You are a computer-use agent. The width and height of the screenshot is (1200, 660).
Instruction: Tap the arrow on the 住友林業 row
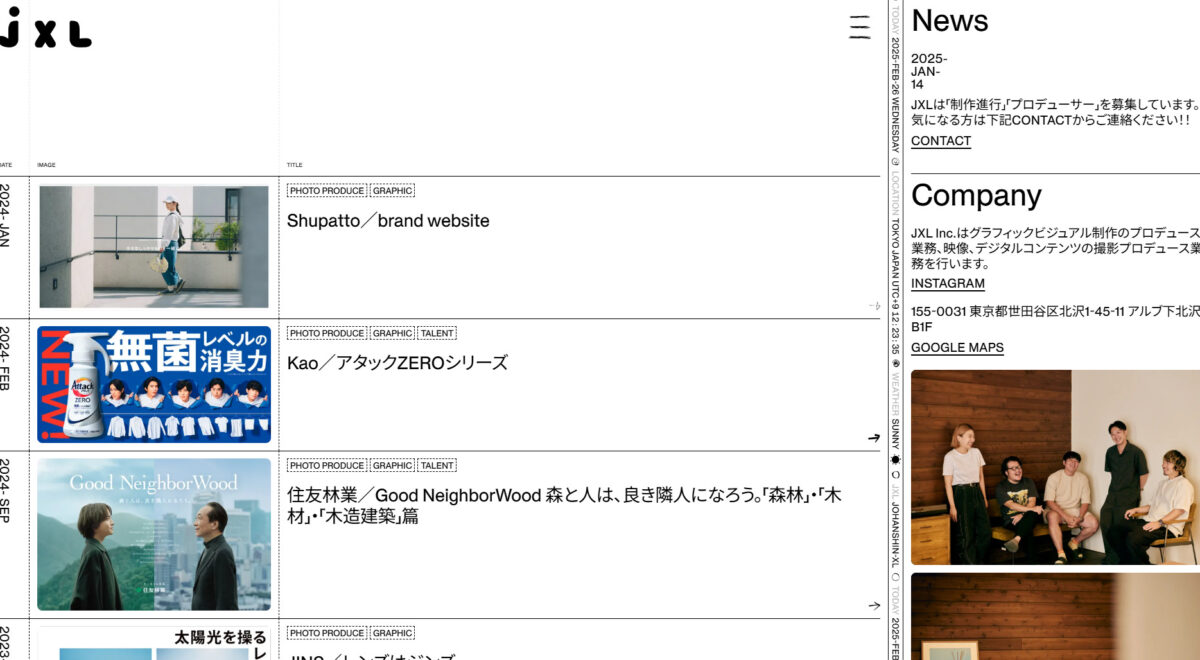873,605
